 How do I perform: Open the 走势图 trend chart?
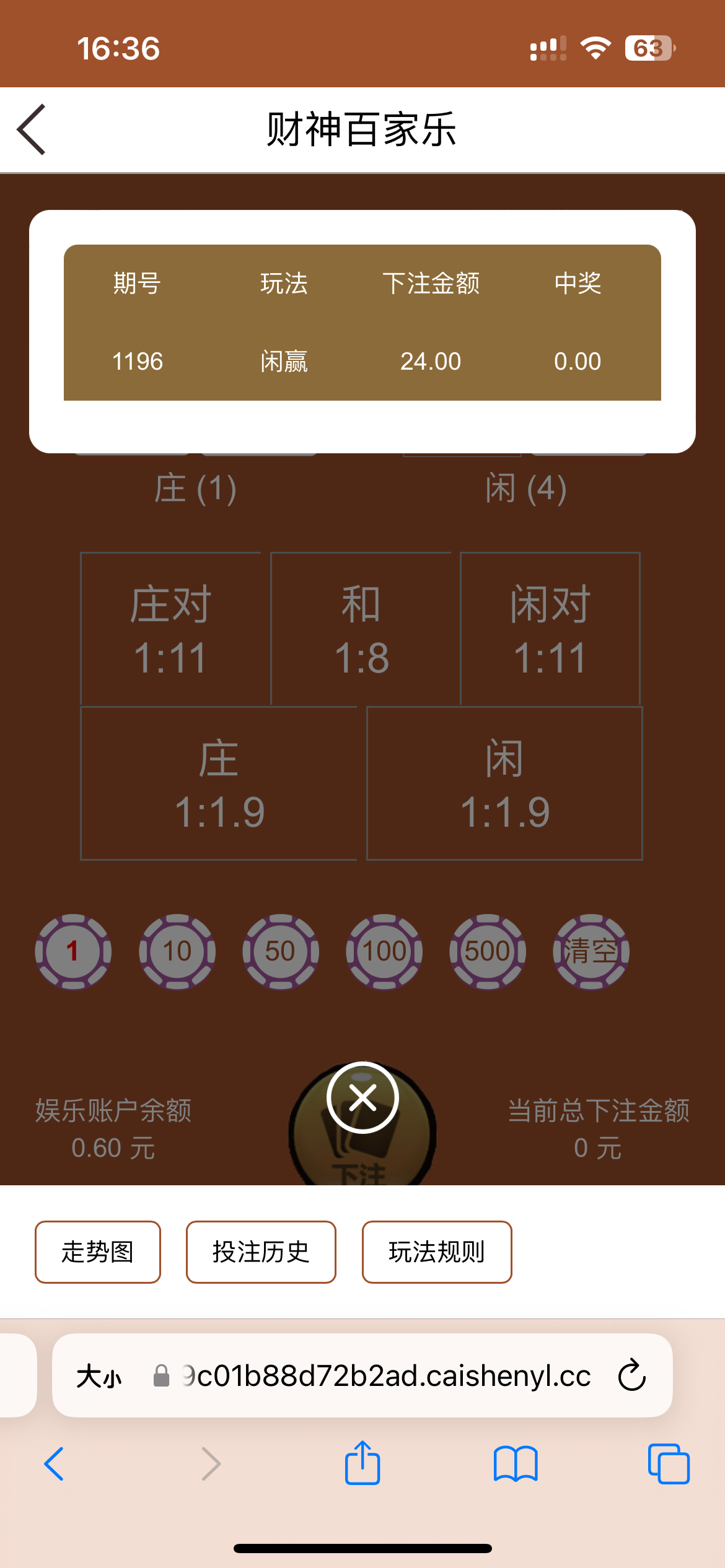[x=98, y=1252]
